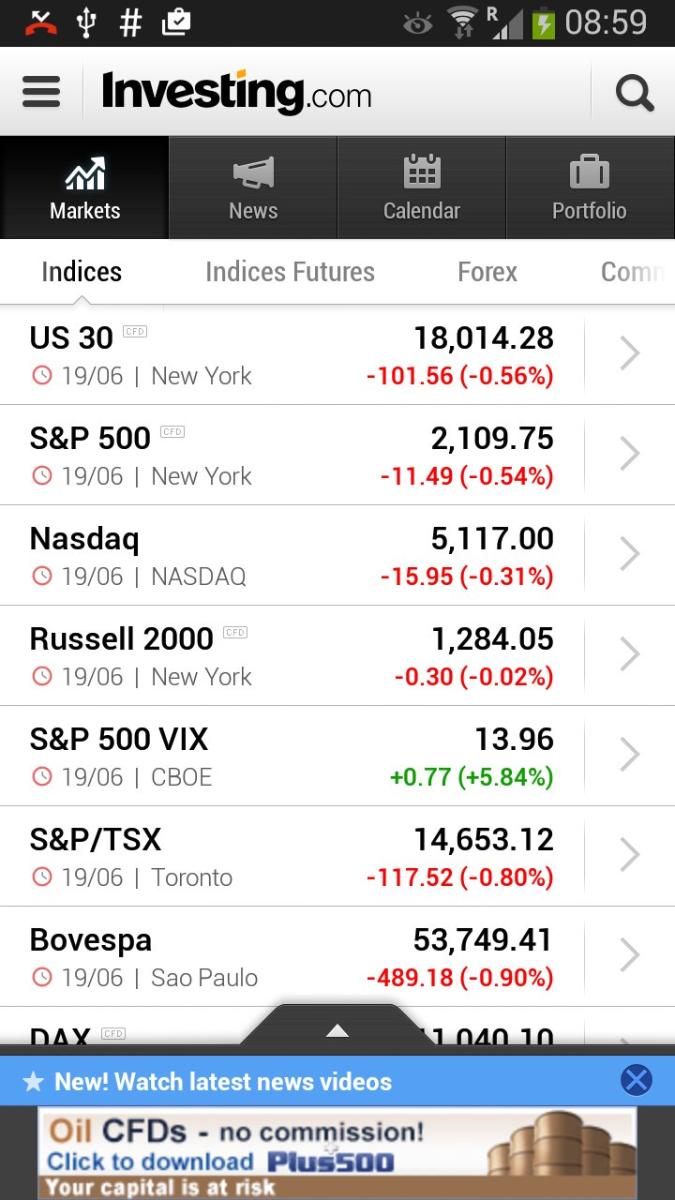Open the US 30 index row
This screenshot has width=675, height=1200.
(x=337, y=355)
